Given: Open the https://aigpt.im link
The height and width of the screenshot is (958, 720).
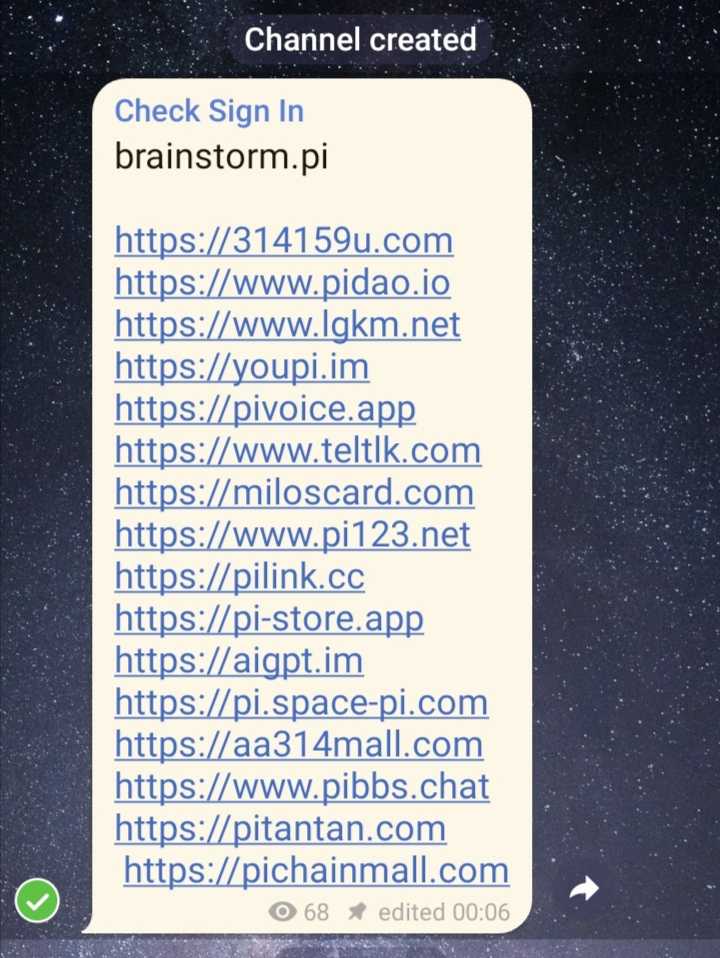Looking at the screenshot, I should (238, 661).
